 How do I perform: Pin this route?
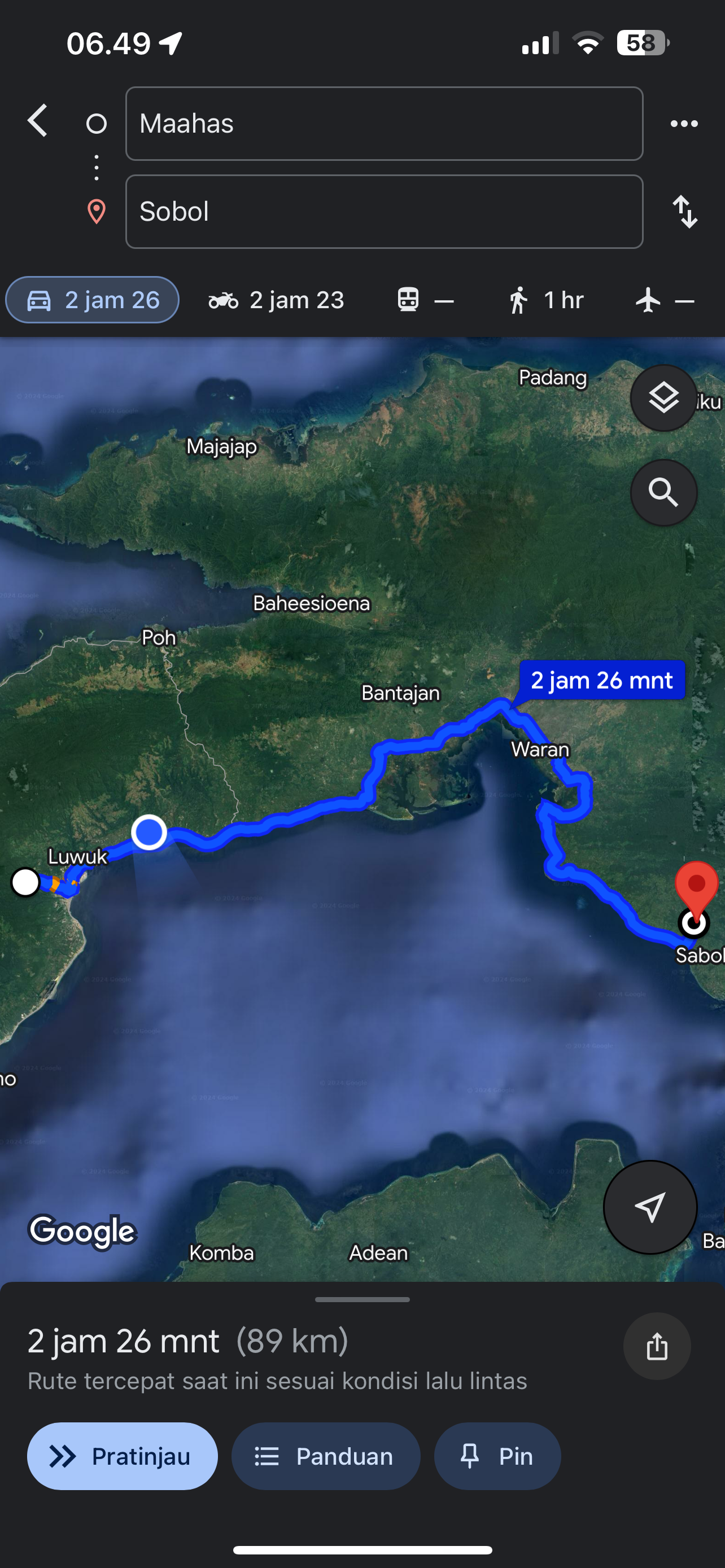[497, 1456]
